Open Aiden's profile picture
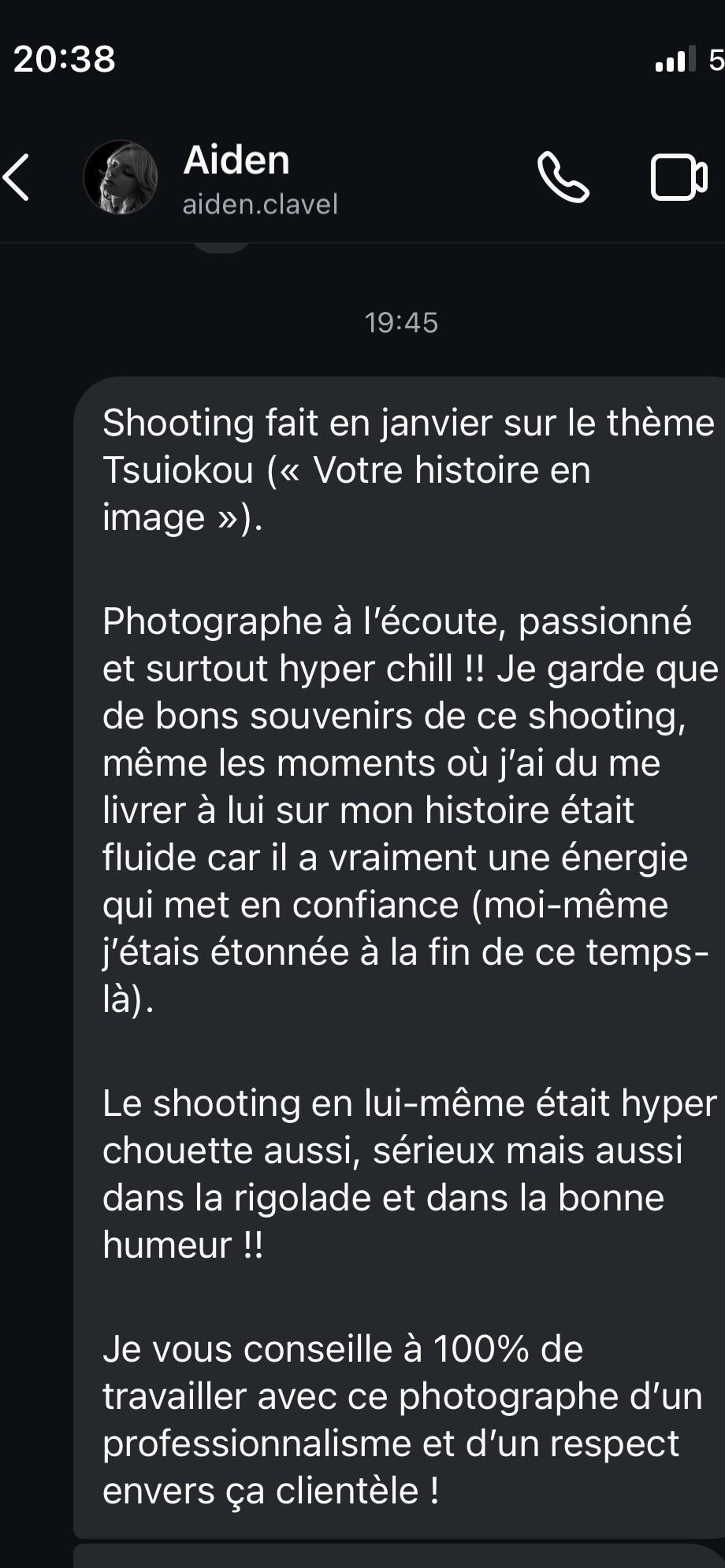This screenshot has width=725, height=1568. (x=121, y=178)
